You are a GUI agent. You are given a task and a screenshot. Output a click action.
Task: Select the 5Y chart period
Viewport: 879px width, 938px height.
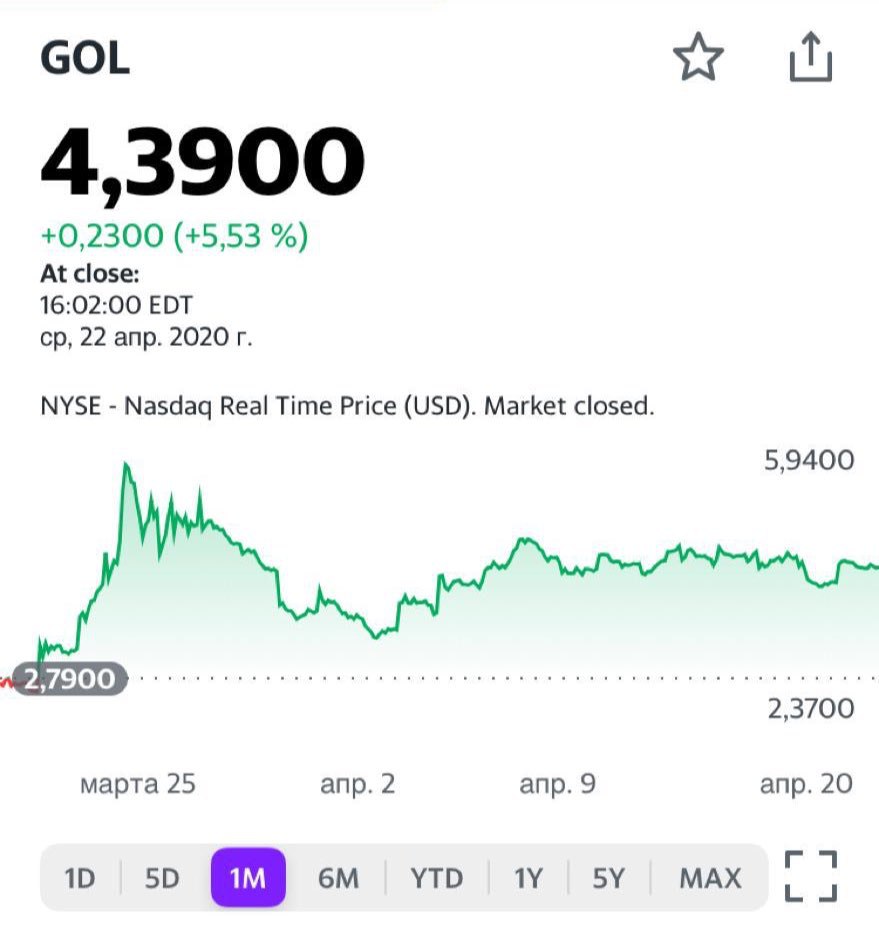coord(608,878)
